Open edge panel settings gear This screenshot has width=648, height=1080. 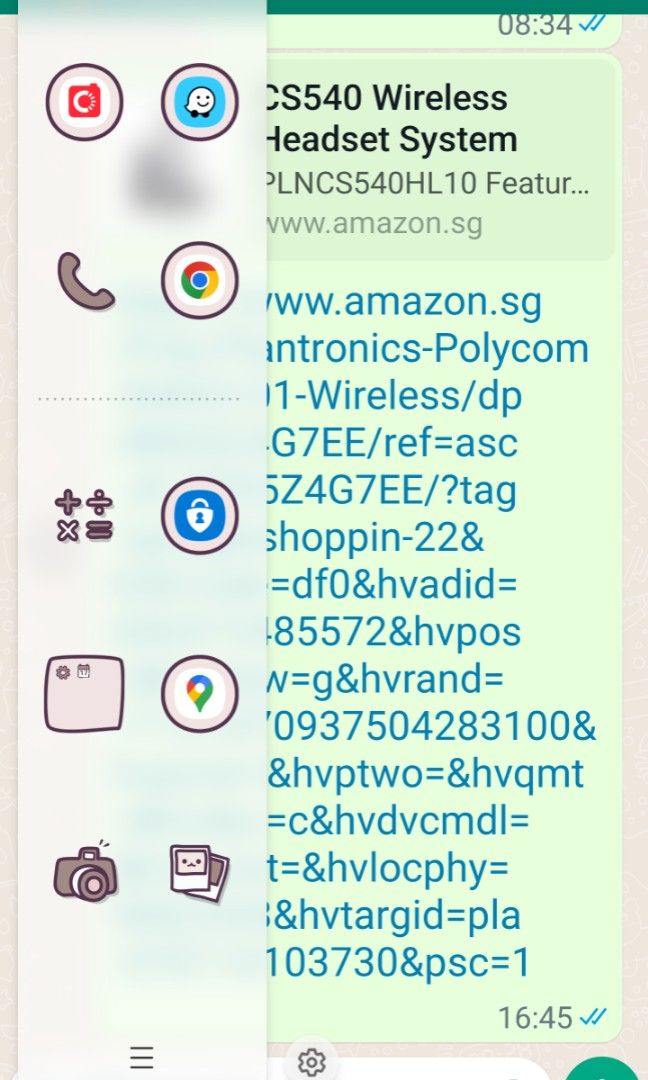pyautogui.click(x=311, y=1061)
